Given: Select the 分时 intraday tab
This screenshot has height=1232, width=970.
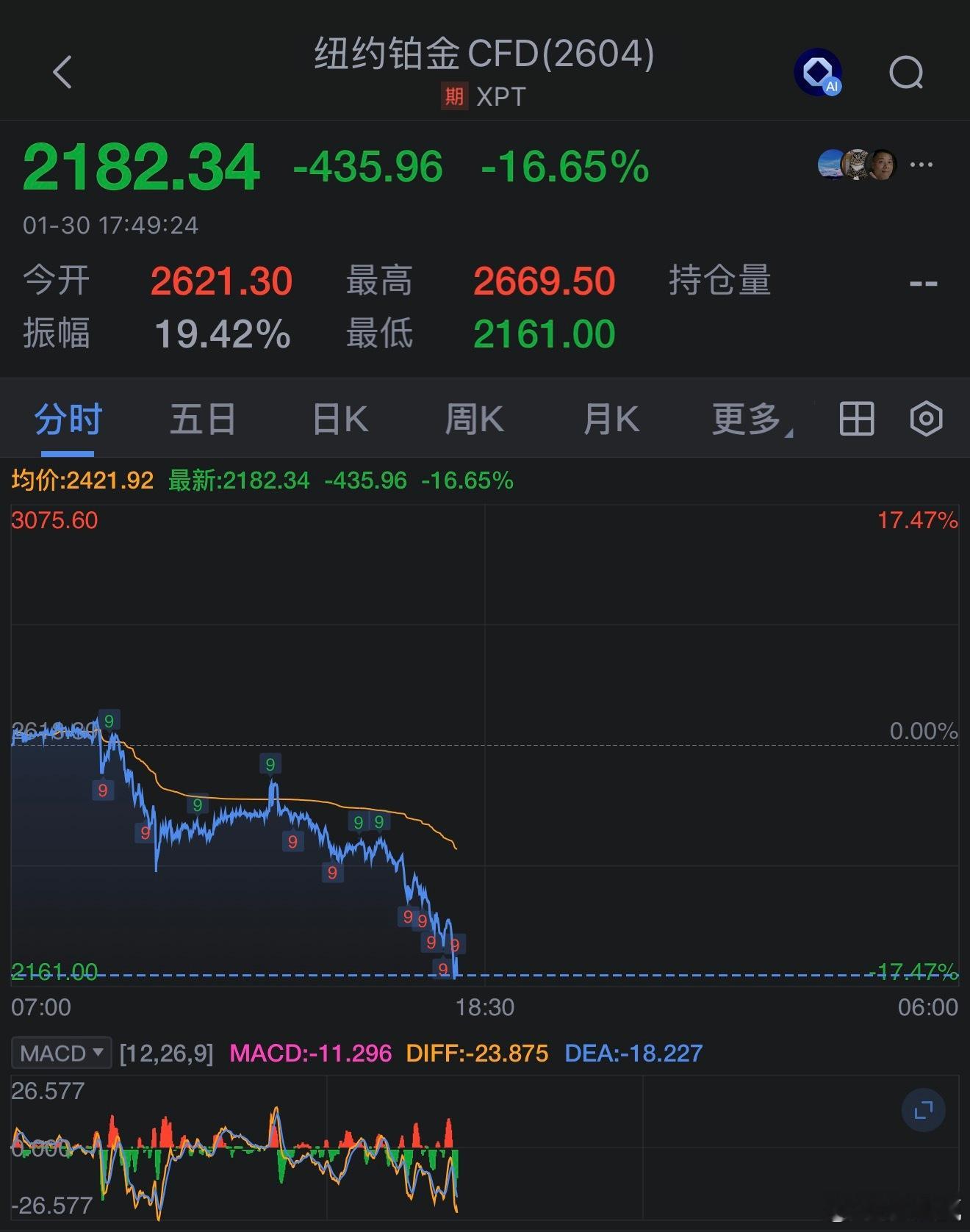Looking at the screenshot, I should click(x=65, y=417).
